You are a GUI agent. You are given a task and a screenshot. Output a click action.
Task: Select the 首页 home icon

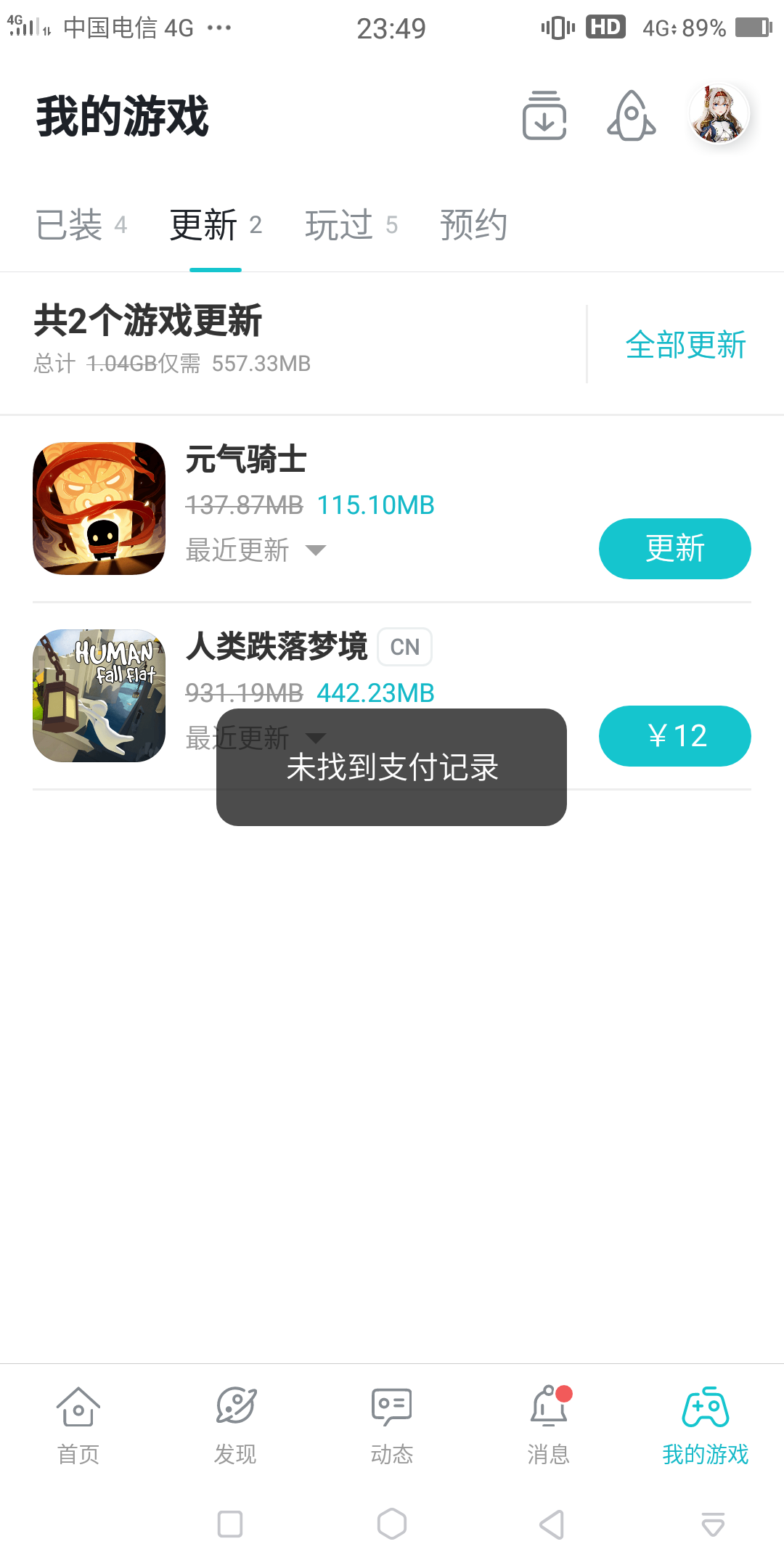click(x=78, y=1423)
